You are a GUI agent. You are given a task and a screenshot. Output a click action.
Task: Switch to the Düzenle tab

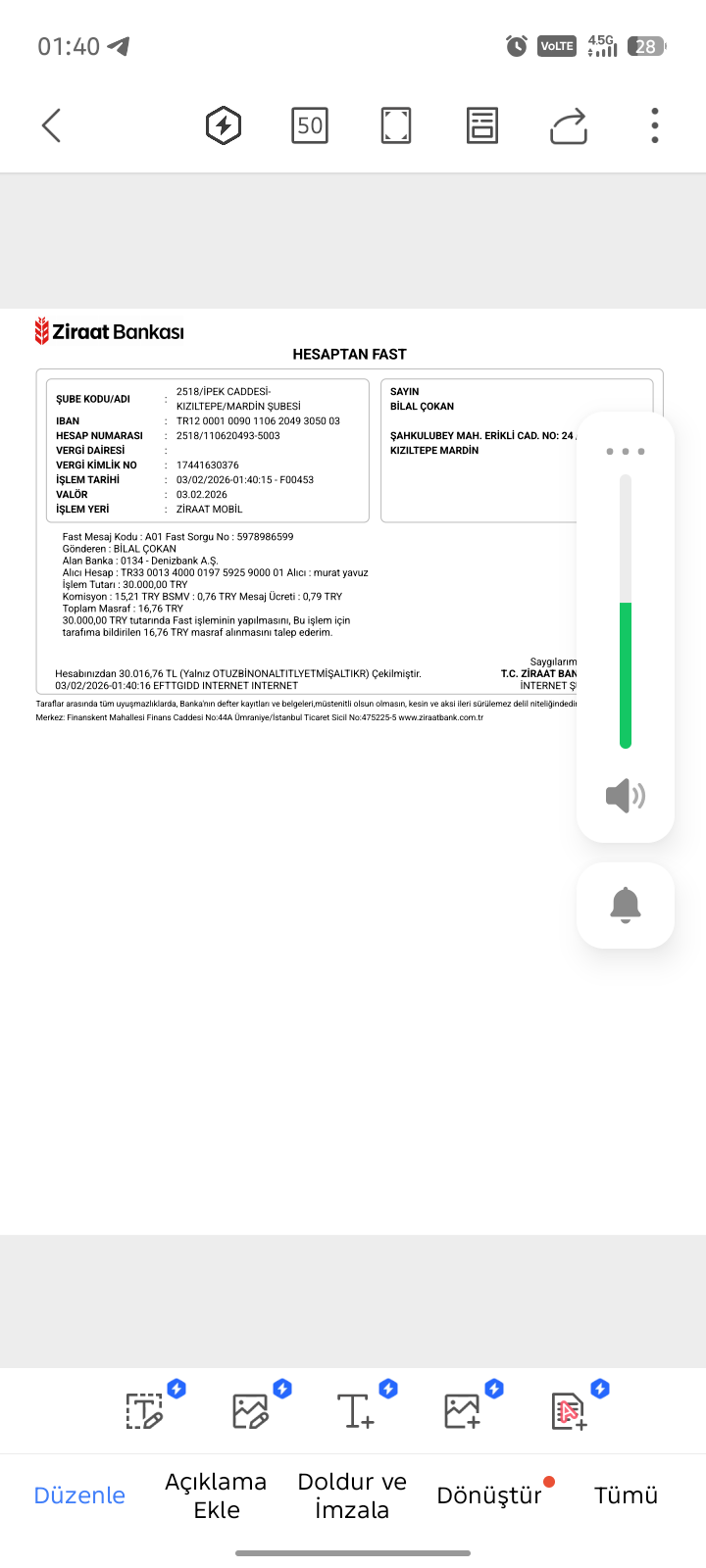(x=79, y=1495)
